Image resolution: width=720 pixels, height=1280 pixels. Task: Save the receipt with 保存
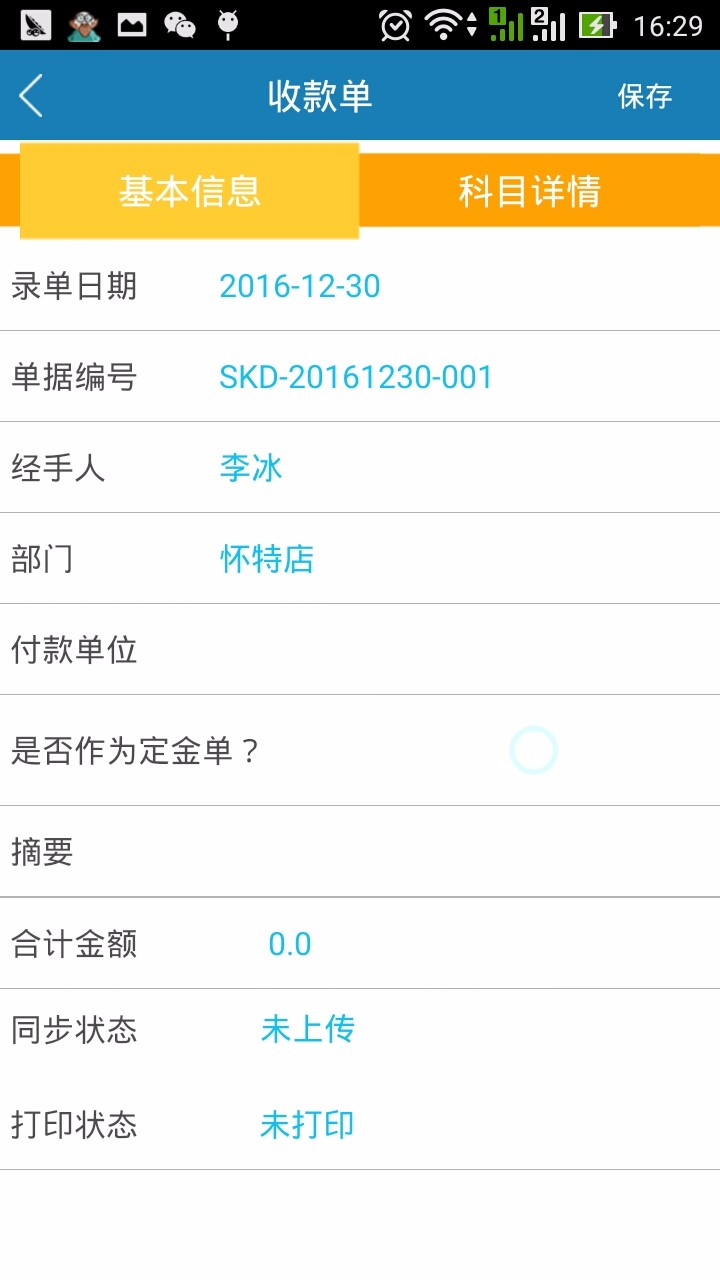click(645, 96)
